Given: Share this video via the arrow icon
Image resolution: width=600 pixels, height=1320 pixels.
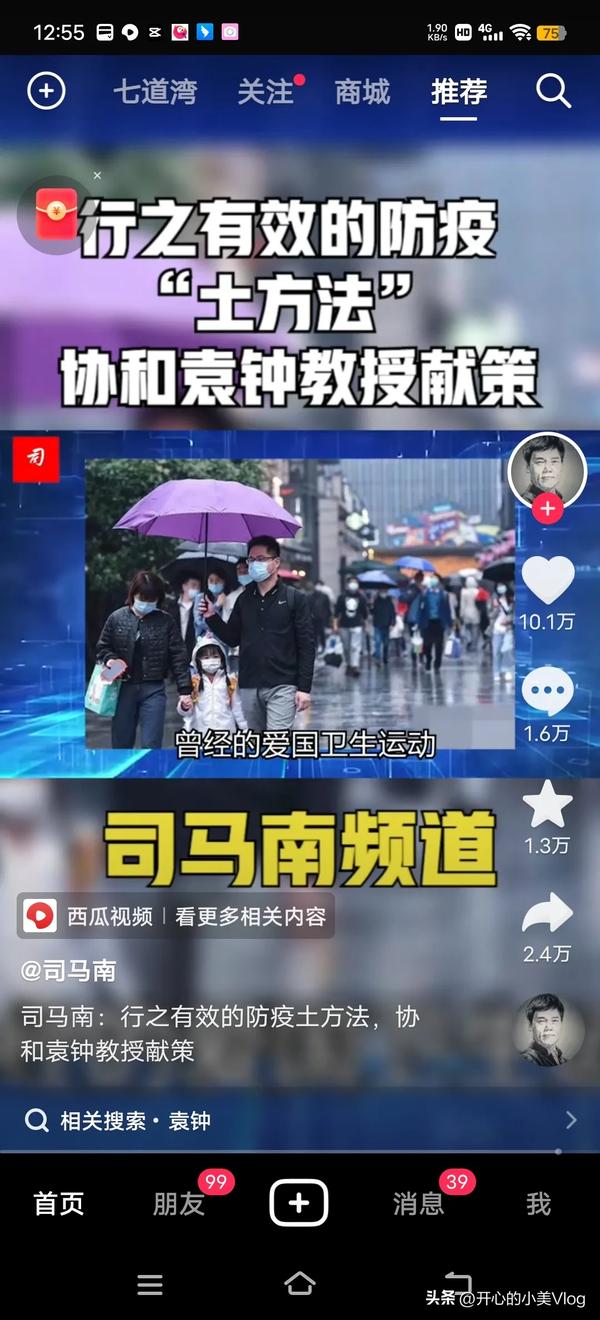Looking at the screenshot, I should coord(547,914).
